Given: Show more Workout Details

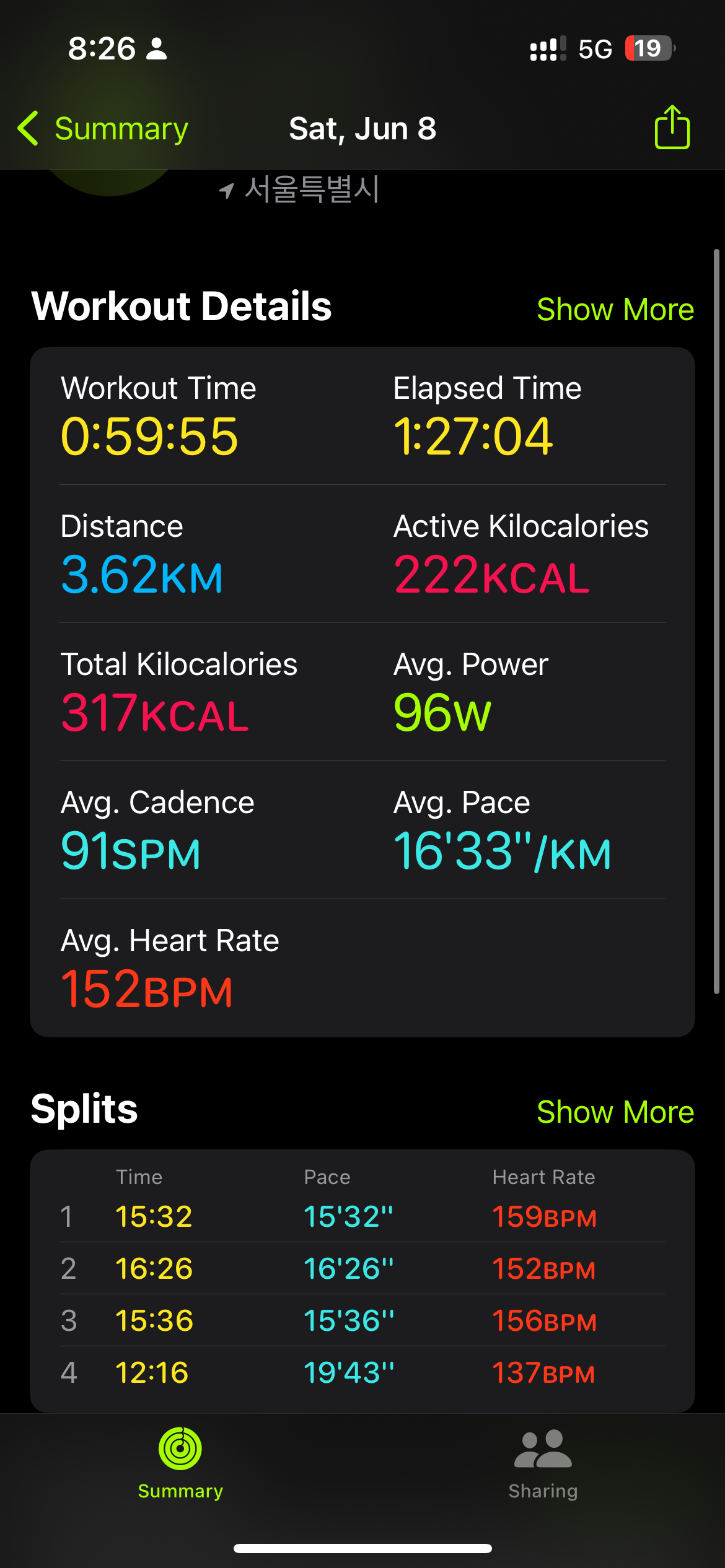Looking at the screenshot, I should pyautogui.click(x=615, y=309).
